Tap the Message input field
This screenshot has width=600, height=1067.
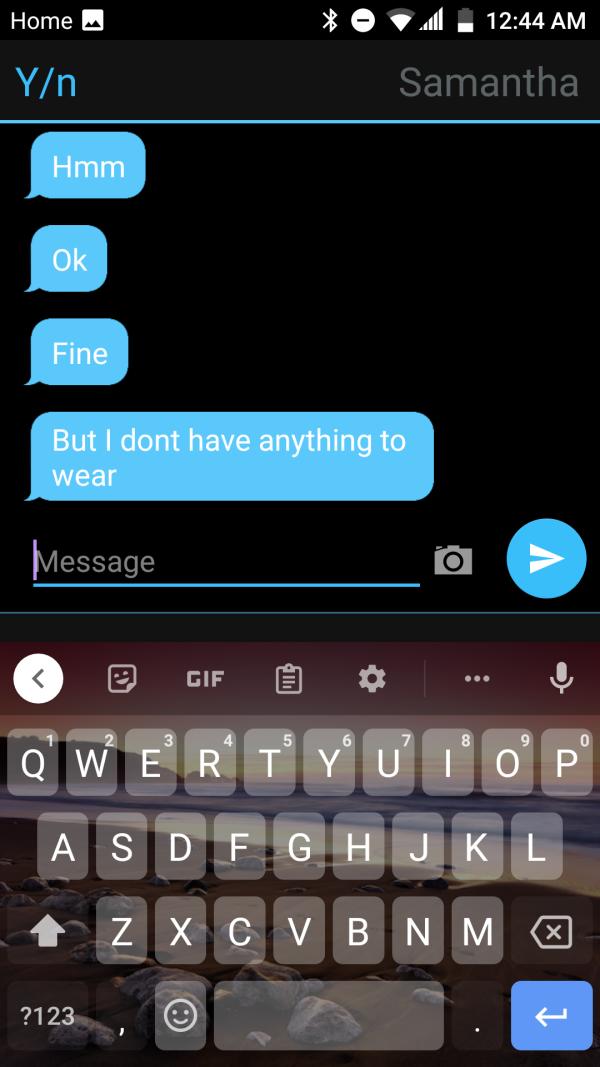tap(225, 561)
